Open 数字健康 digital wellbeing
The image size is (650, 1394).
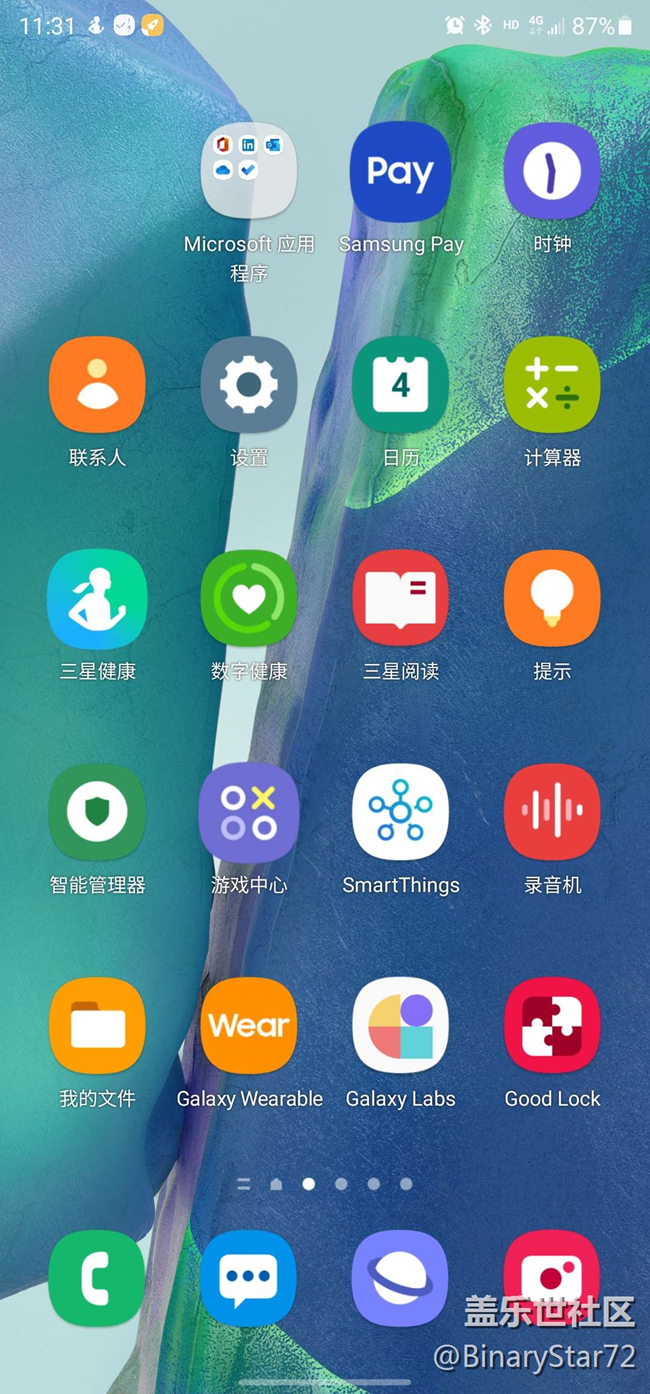(249, 598)
